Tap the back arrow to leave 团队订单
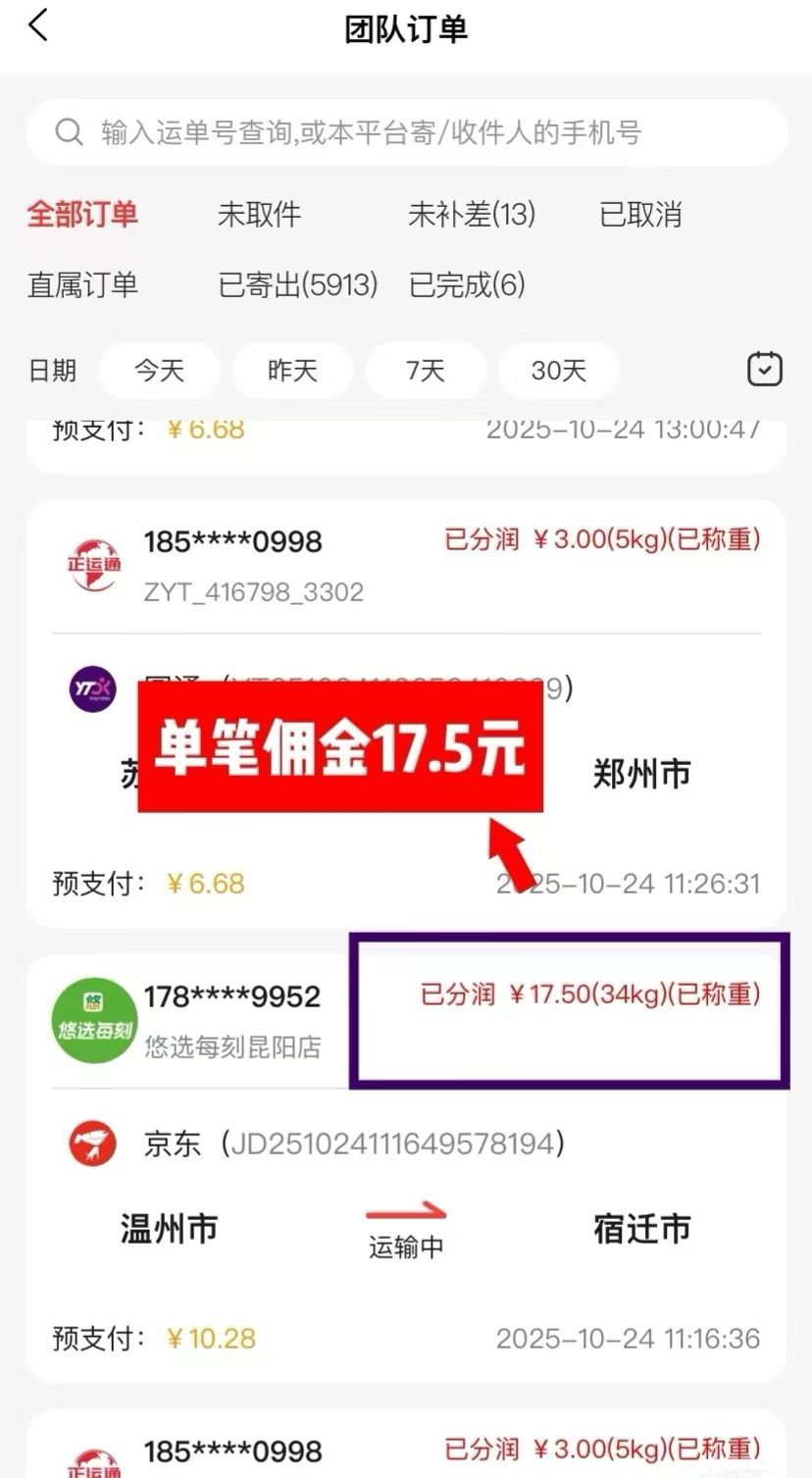The height and width of the screenshot is (1478, 812). 38,25
